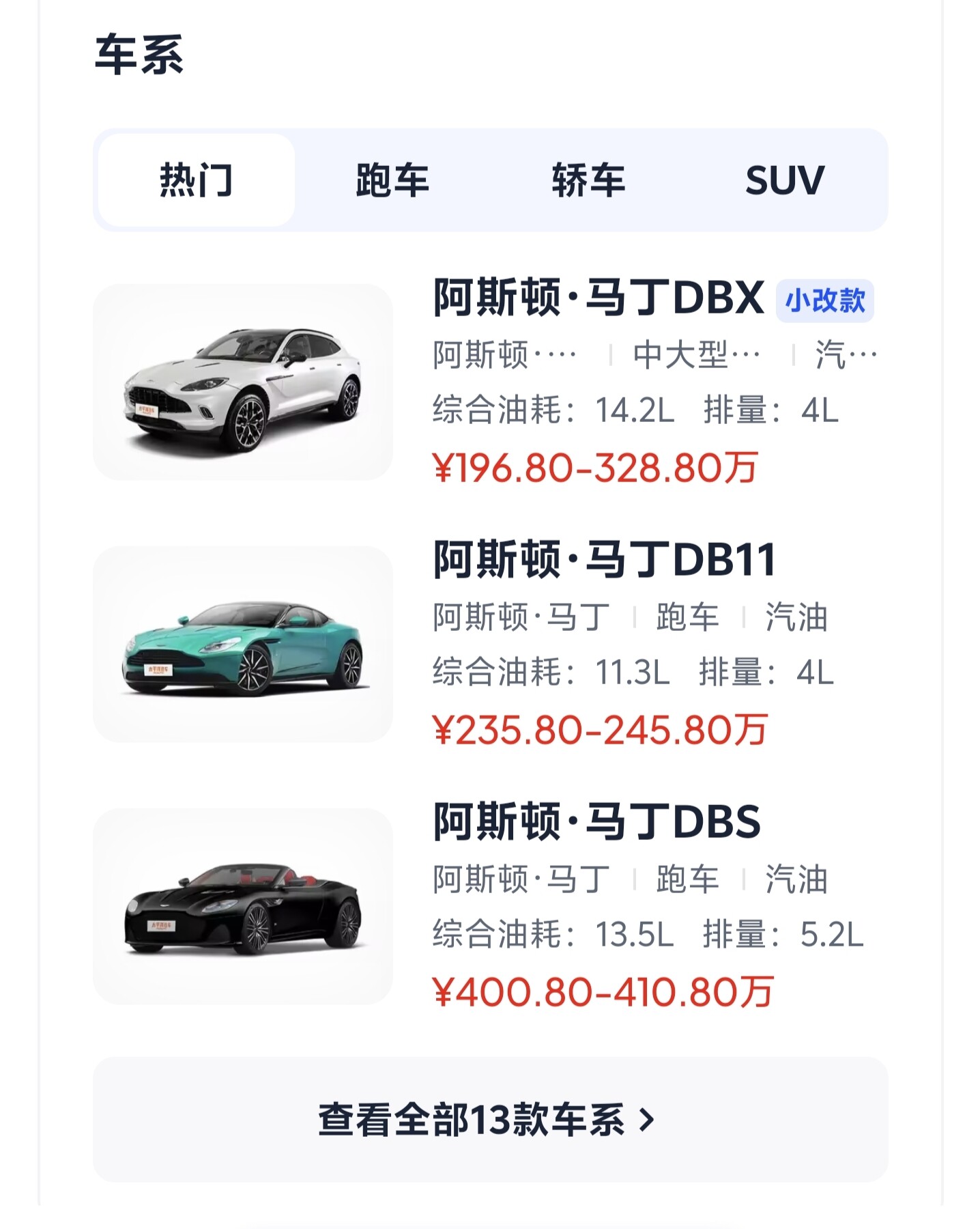Viewport: 980px width, 1229px height.
Task: Show the SUV tab
Action: (x=785, y=180)
